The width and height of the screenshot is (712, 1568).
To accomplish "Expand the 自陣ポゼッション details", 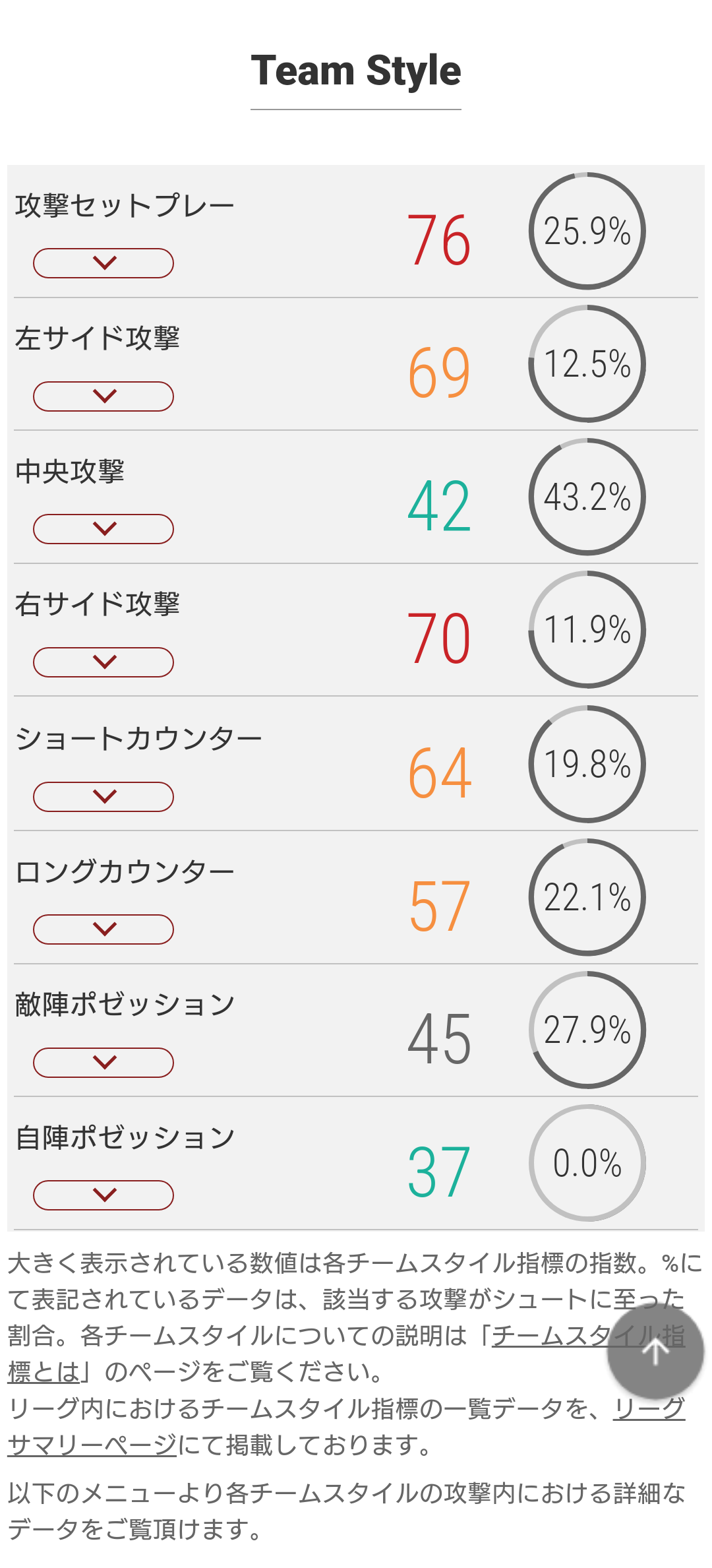I will point(104,1195).
